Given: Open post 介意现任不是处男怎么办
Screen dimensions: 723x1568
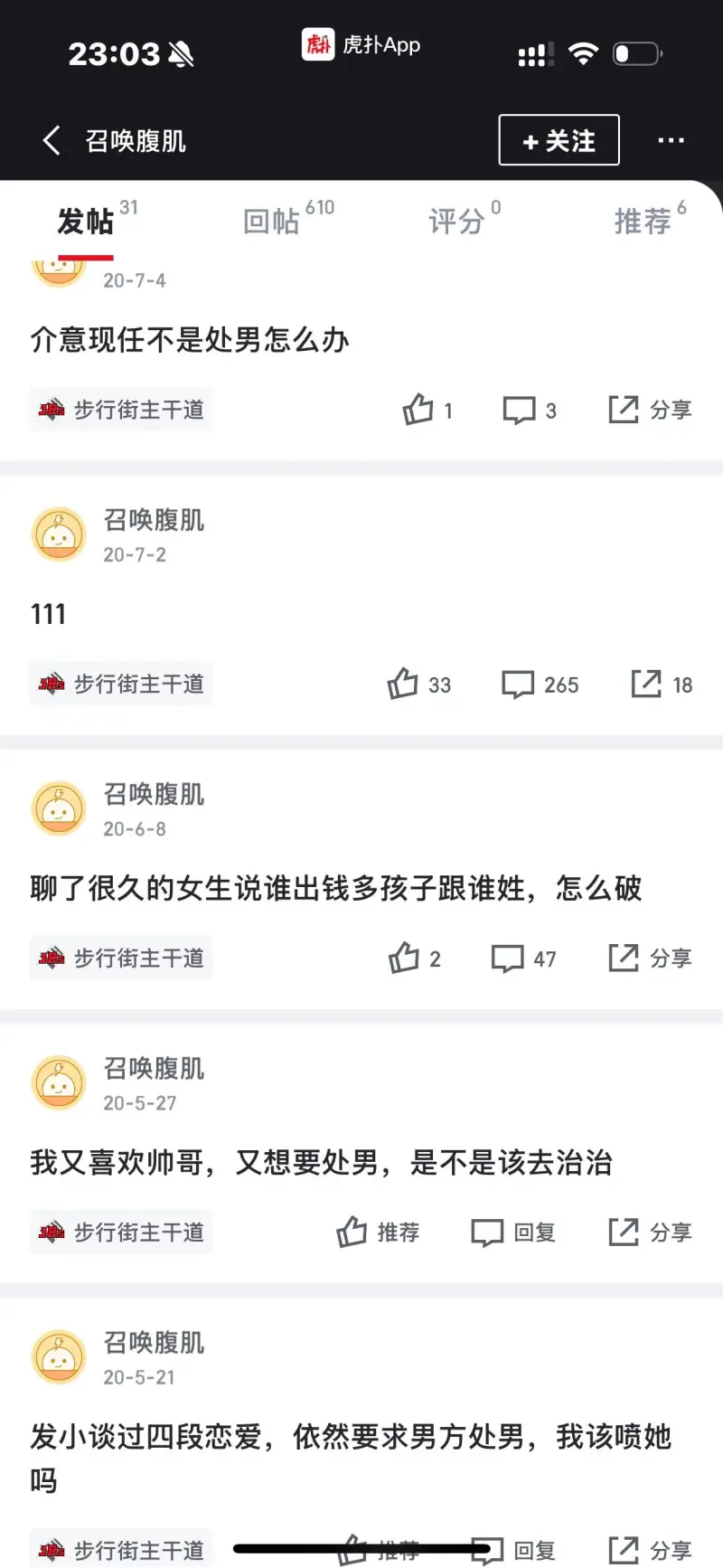Looking at the screenshot, I should 190,340.
